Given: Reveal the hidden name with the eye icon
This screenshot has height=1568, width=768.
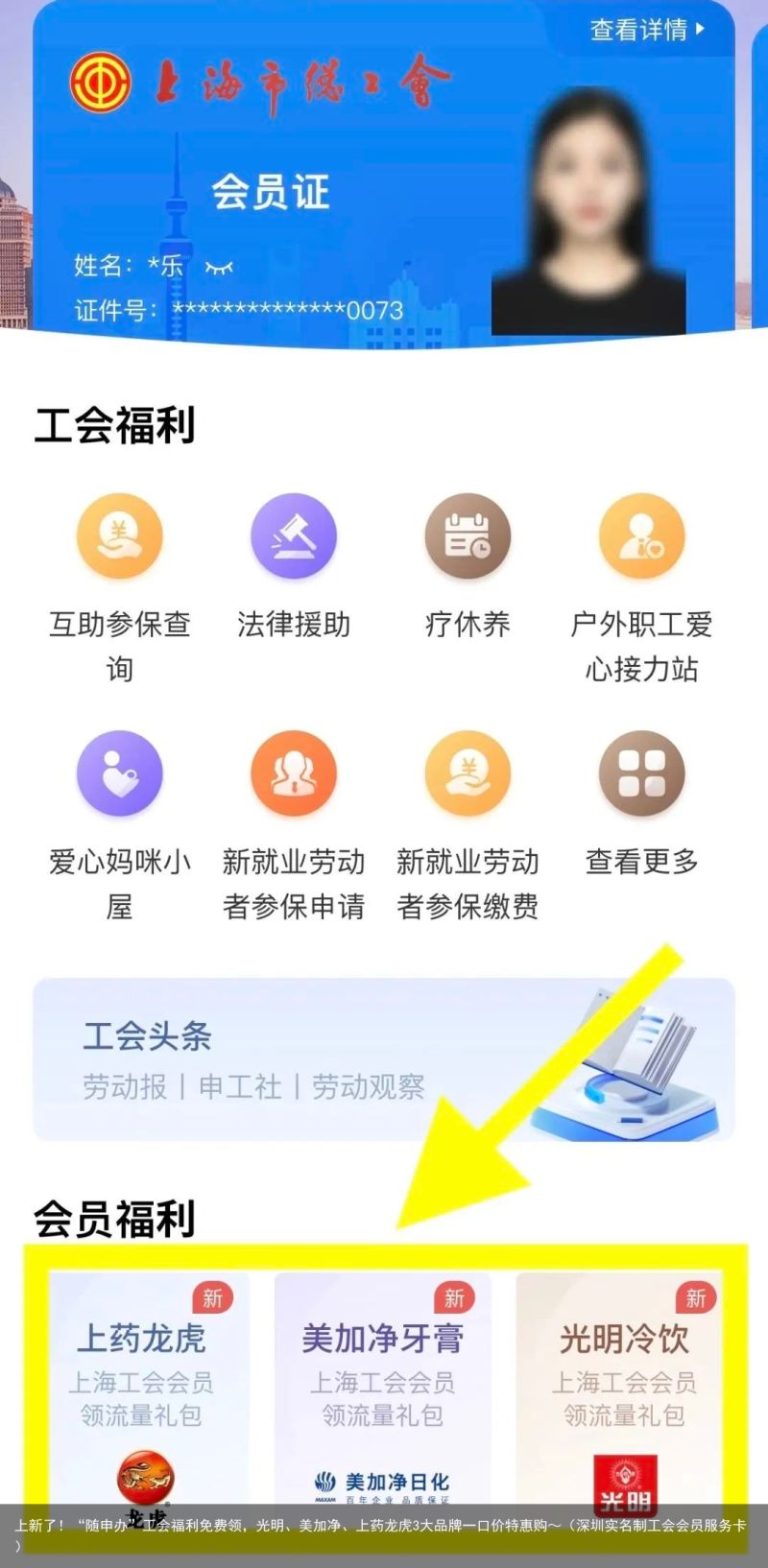Looking at the screenshot, I should (x=219, y=267).
